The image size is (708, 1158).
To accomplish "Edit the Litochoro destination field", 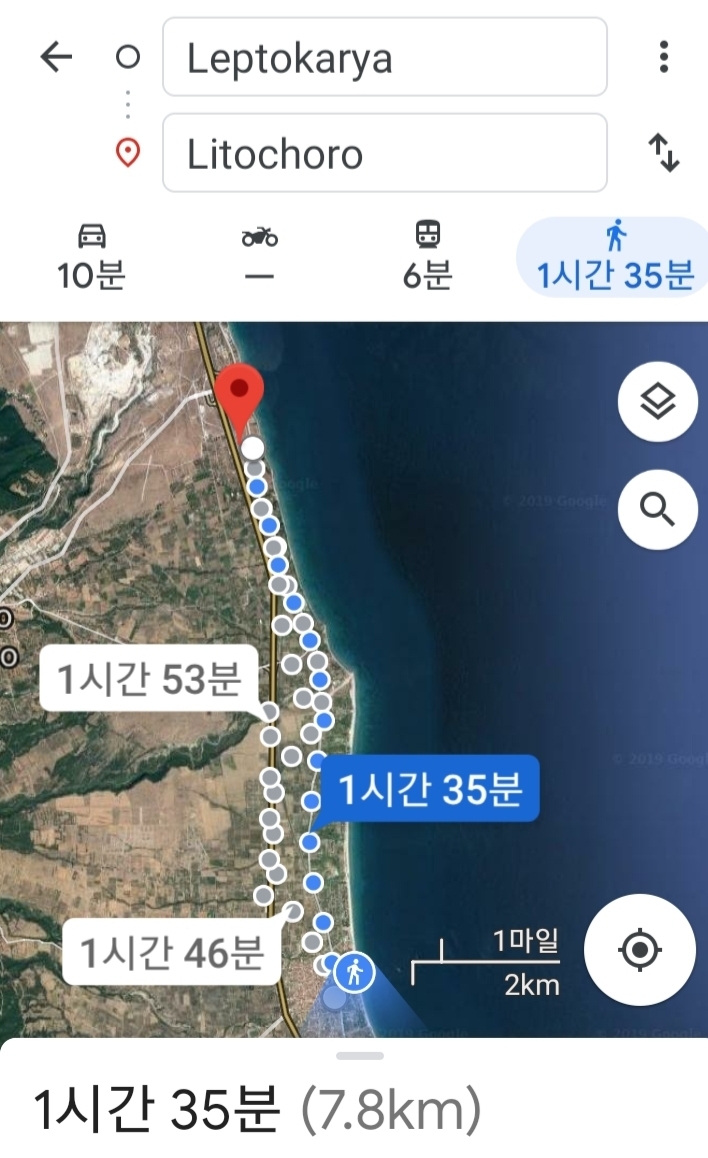I will [384, 153].
